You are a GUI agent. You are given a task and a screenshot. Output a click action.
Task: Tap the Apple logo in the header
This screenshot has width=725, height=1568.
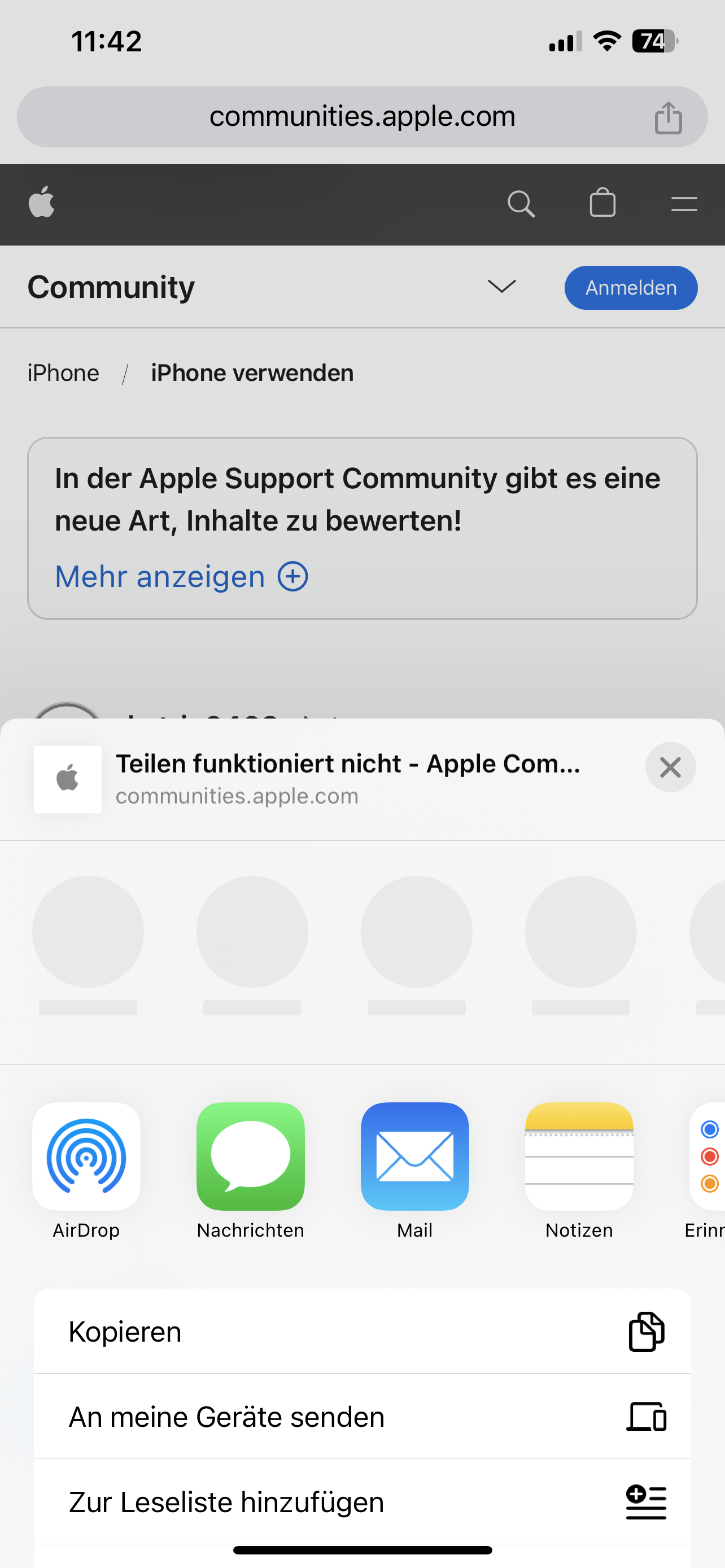point(41,202)
